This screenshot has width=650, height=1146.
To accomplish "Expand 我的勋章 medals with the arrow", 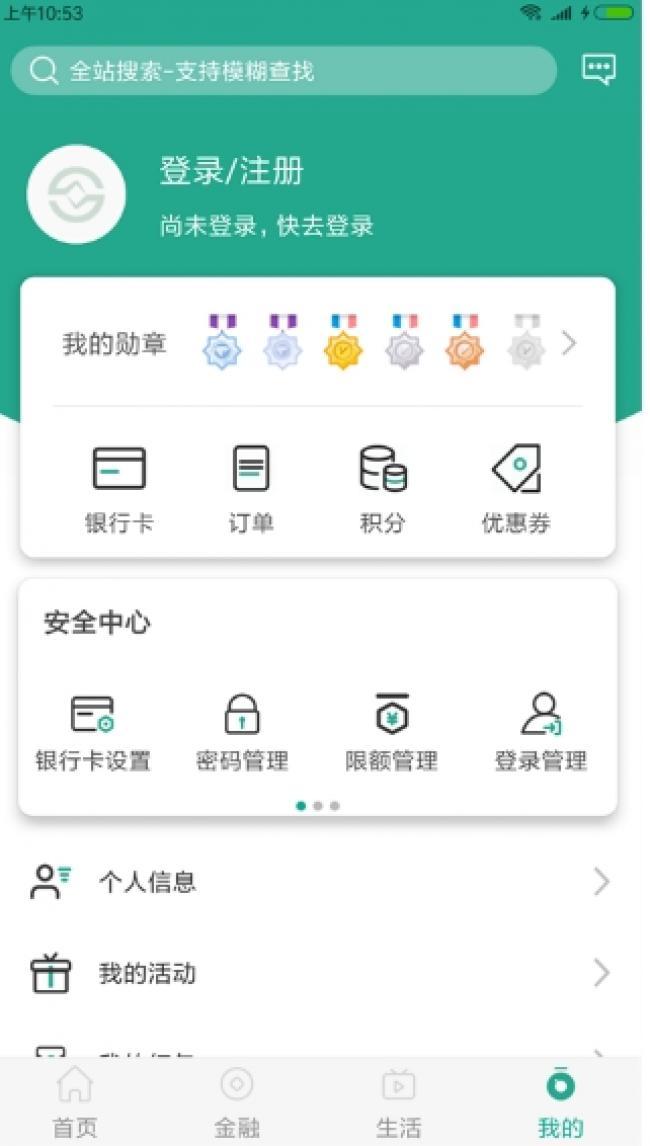I will [569, 343].
